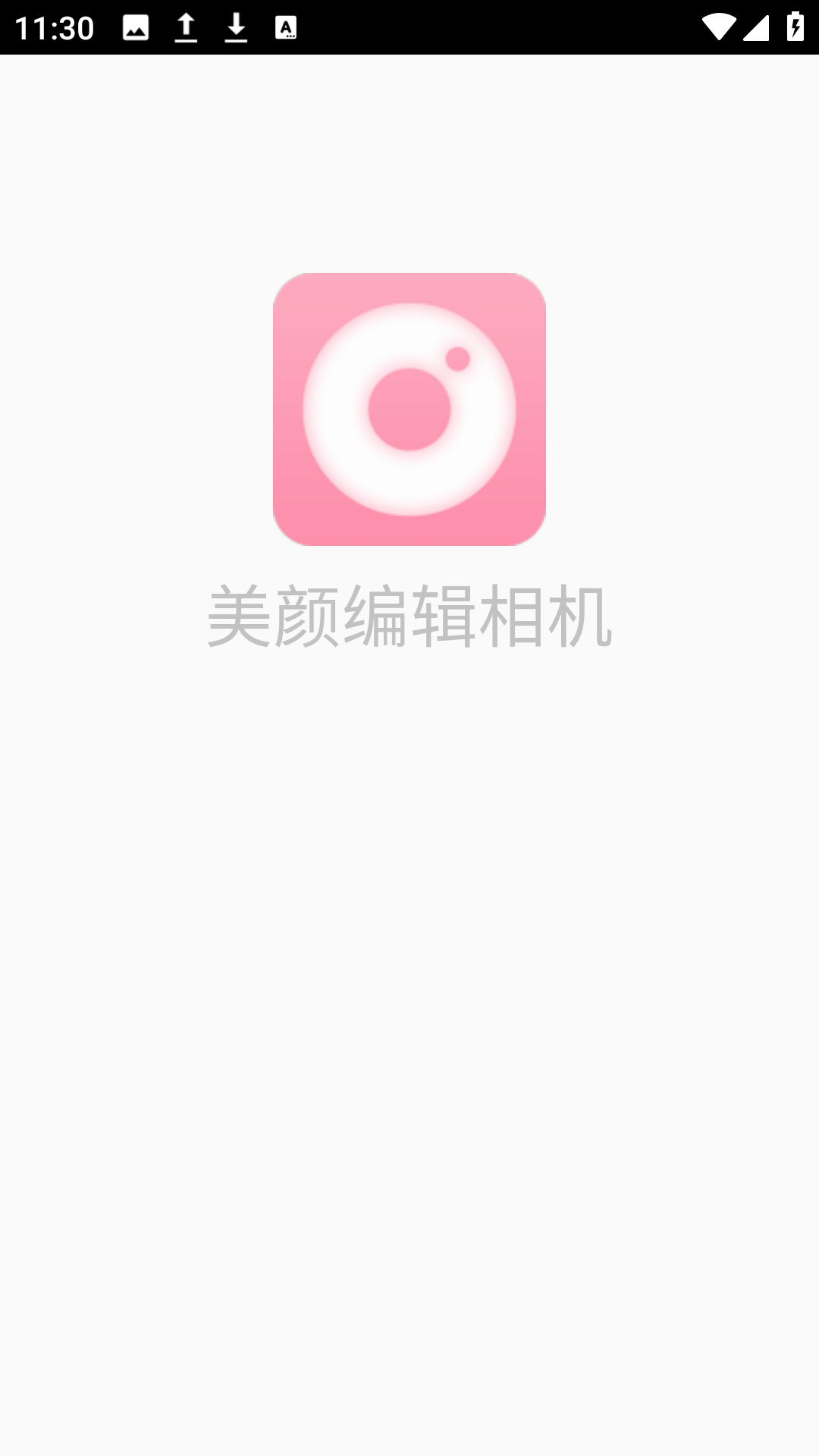819x1456 pixels.
Task: Select the first character 美 in the title
Action: (x=237, y=616)
